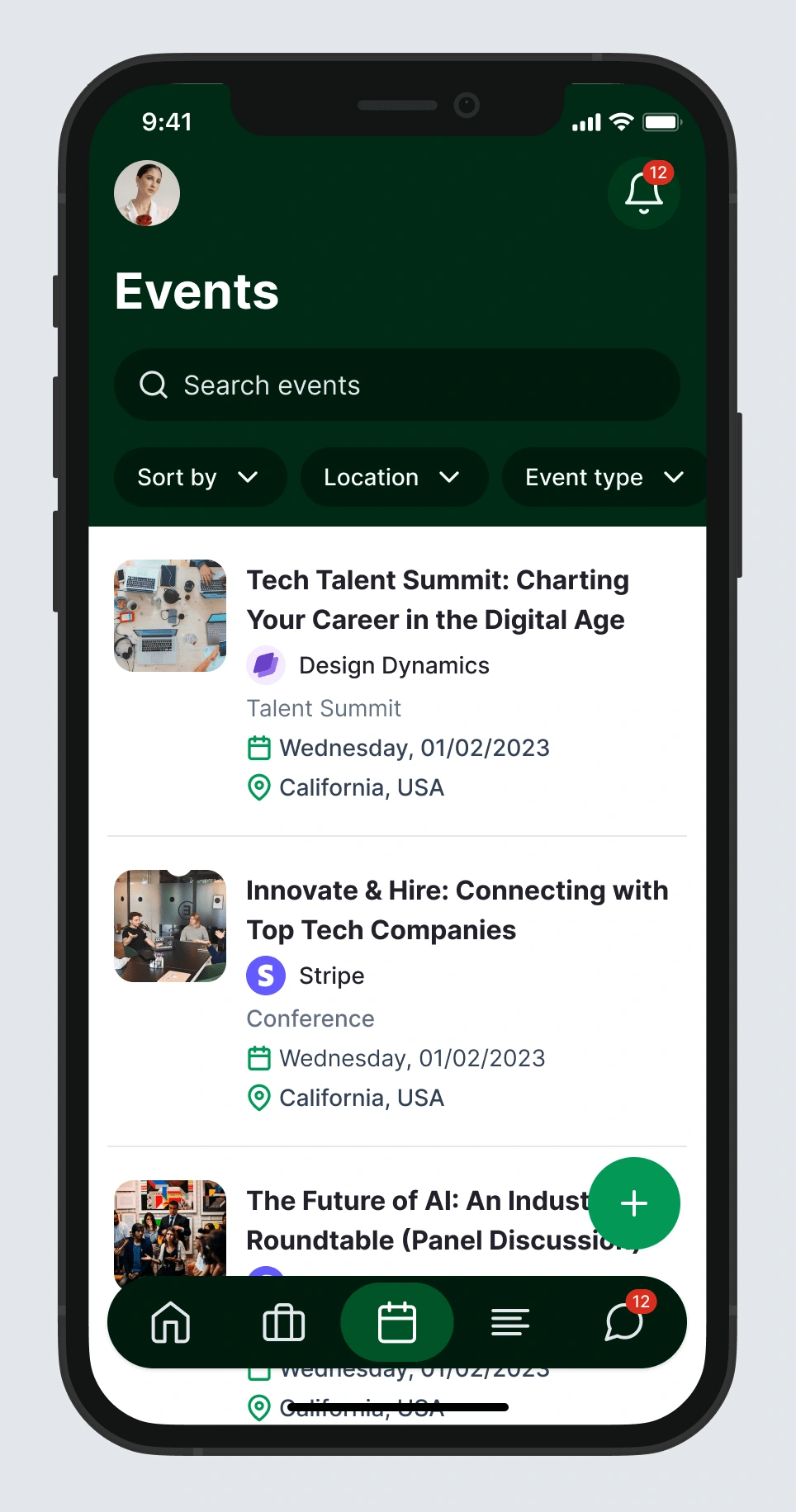796x1512 pixels.
Task: Switch to the briefcase jobs tab
Action: (284, 1322)
